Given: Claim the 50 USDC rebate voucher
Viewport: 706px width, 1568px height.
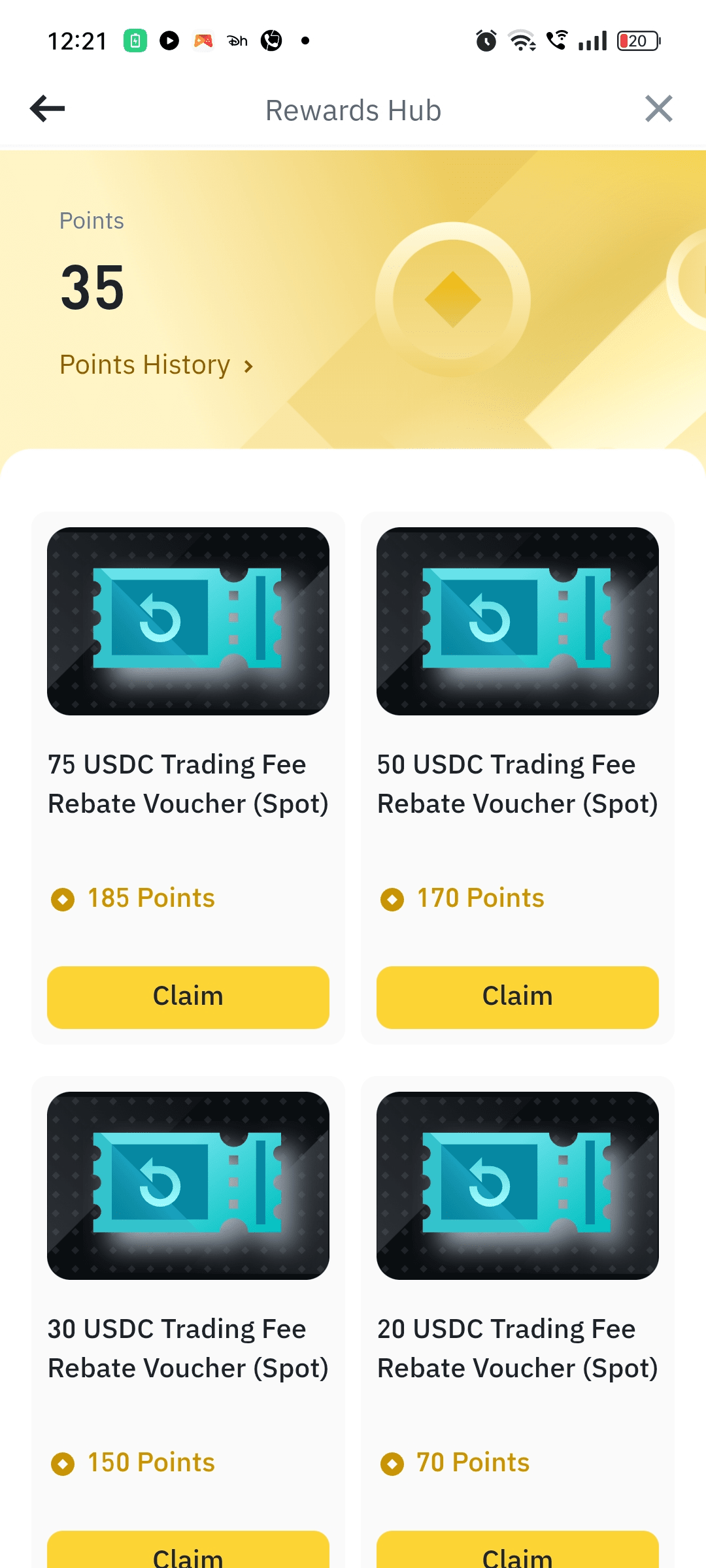Looking at the screenshot, I should pyautogui.click(x=517, y=997).
